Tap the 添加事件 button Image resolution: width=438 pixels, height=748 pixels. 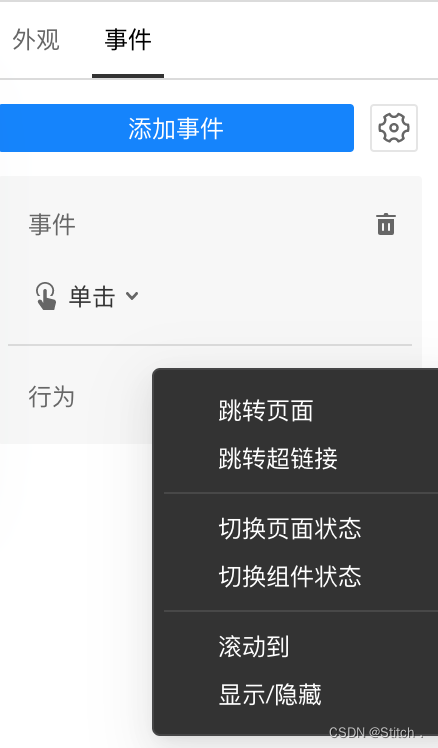coord(177,128)
